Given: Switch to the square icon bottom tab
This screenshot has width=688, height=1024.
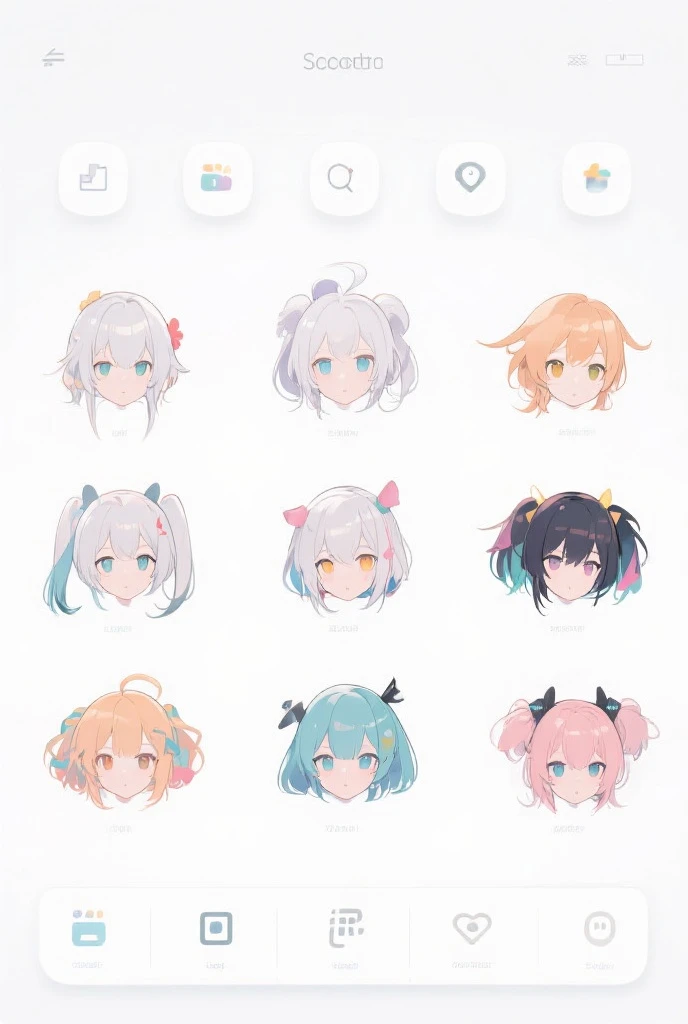Looking at the screenshot, I should pos(216,929).
